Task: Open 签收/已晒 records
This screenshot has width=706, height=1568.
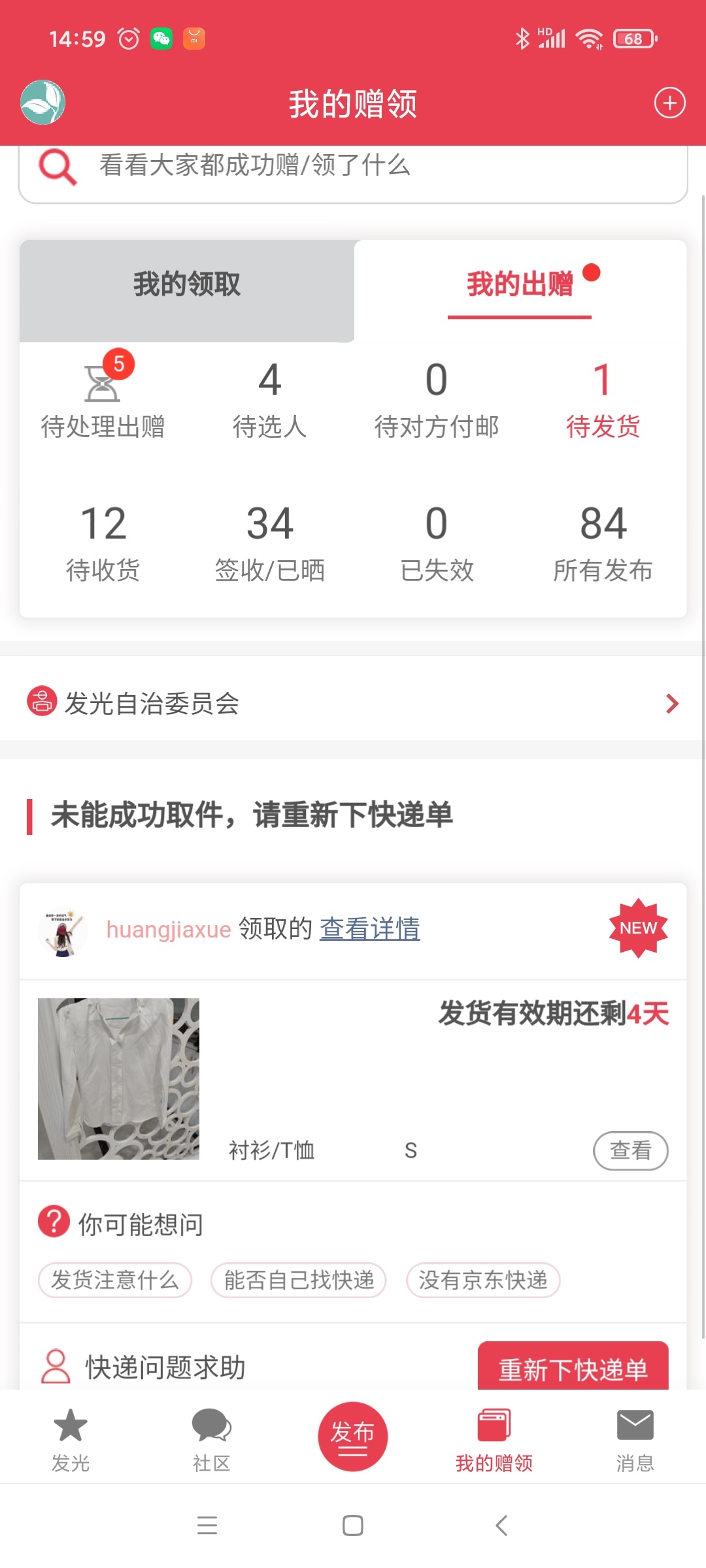Action: point(269,544)
